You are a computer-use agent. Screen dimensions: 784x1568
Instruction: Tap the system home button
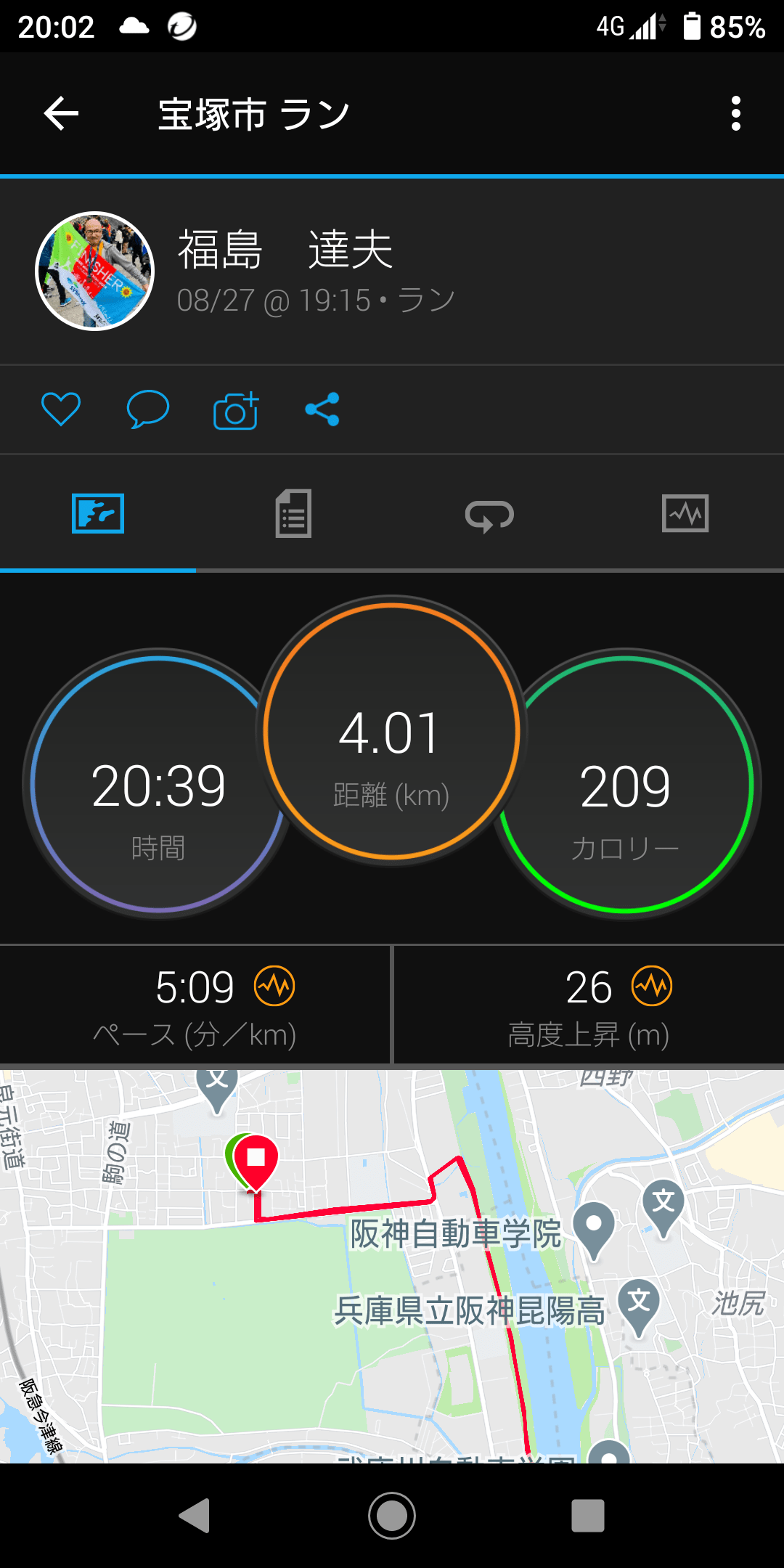[392, 1516]
